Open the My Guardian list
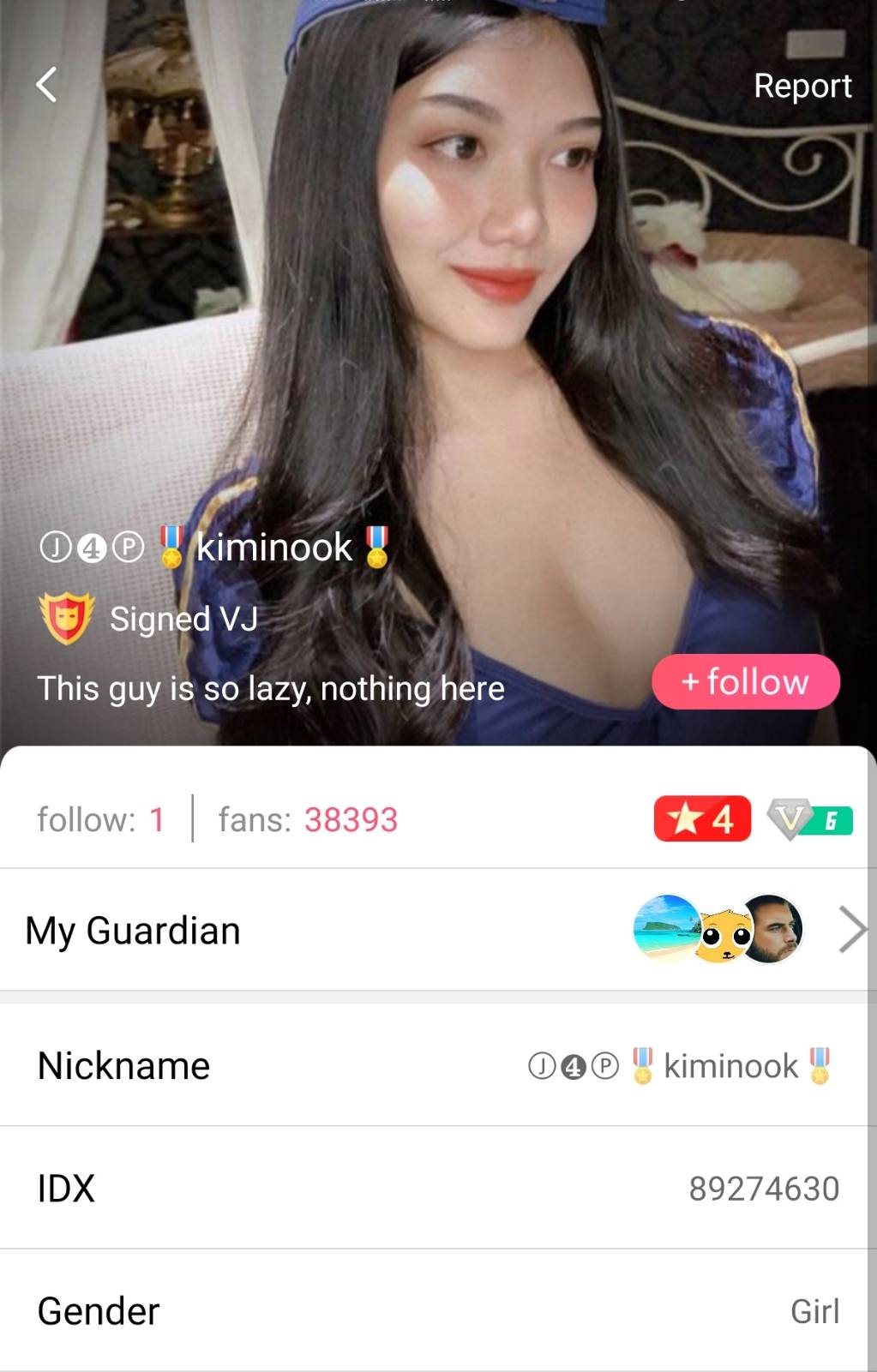 point(437,930)
